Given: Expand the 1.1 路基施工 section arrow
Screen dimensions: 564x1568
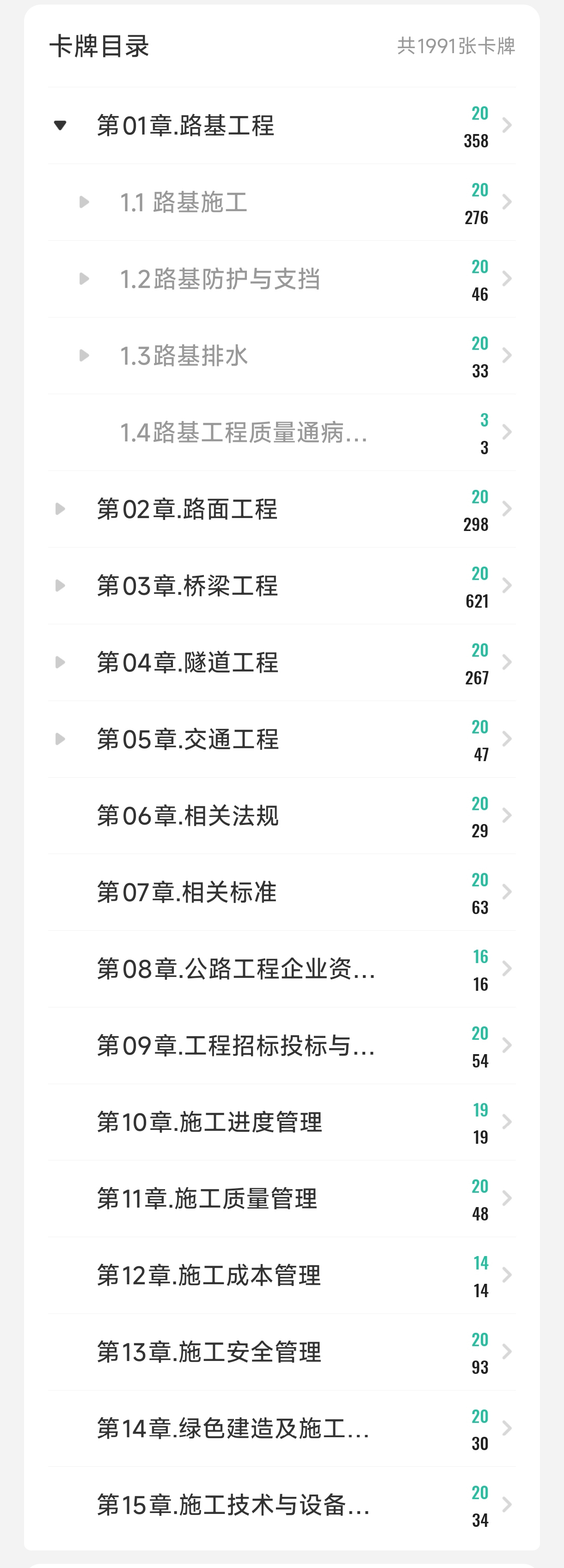Looking at the screenshot, I should pos(84,202).
